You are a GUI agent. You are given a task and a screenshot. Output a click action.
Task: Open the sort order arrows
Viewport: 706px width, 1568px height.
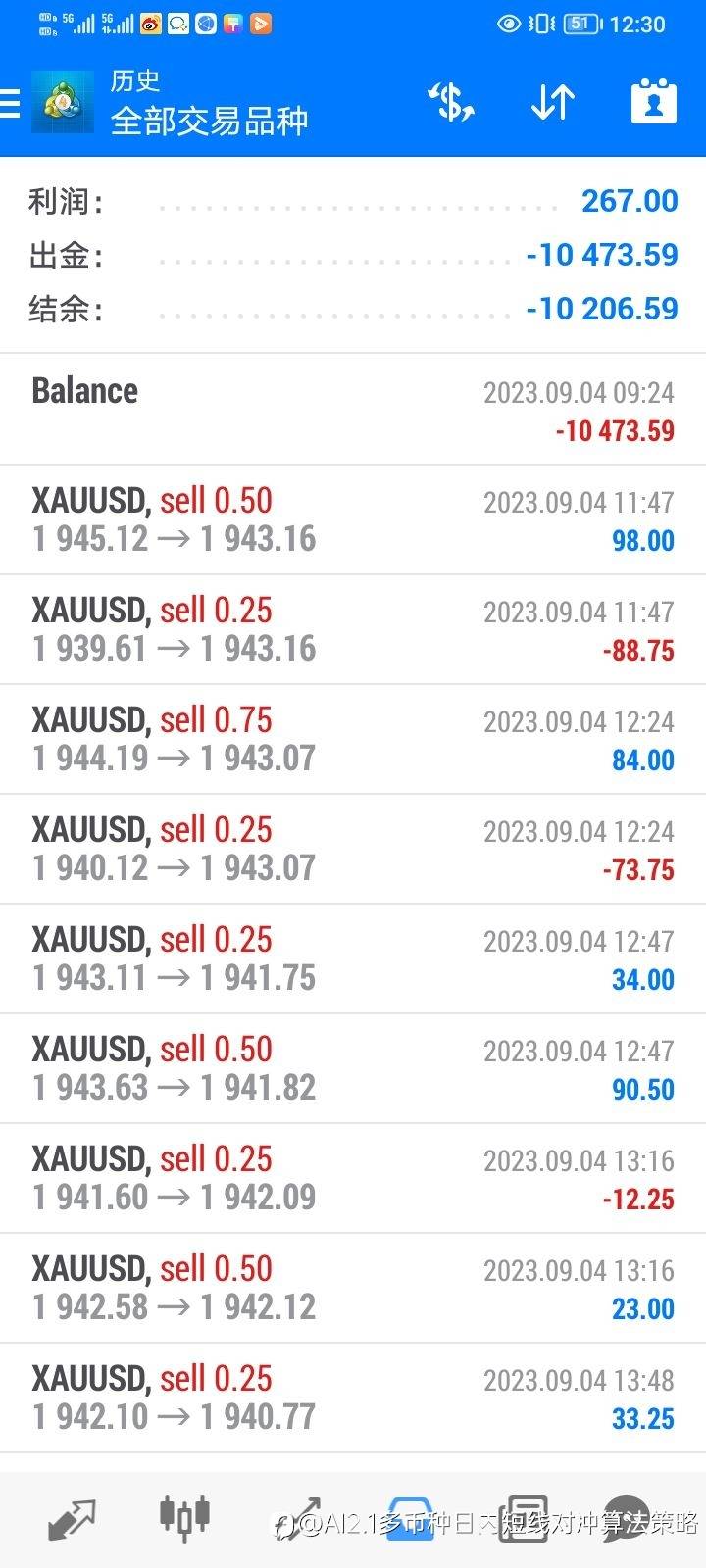552,102
